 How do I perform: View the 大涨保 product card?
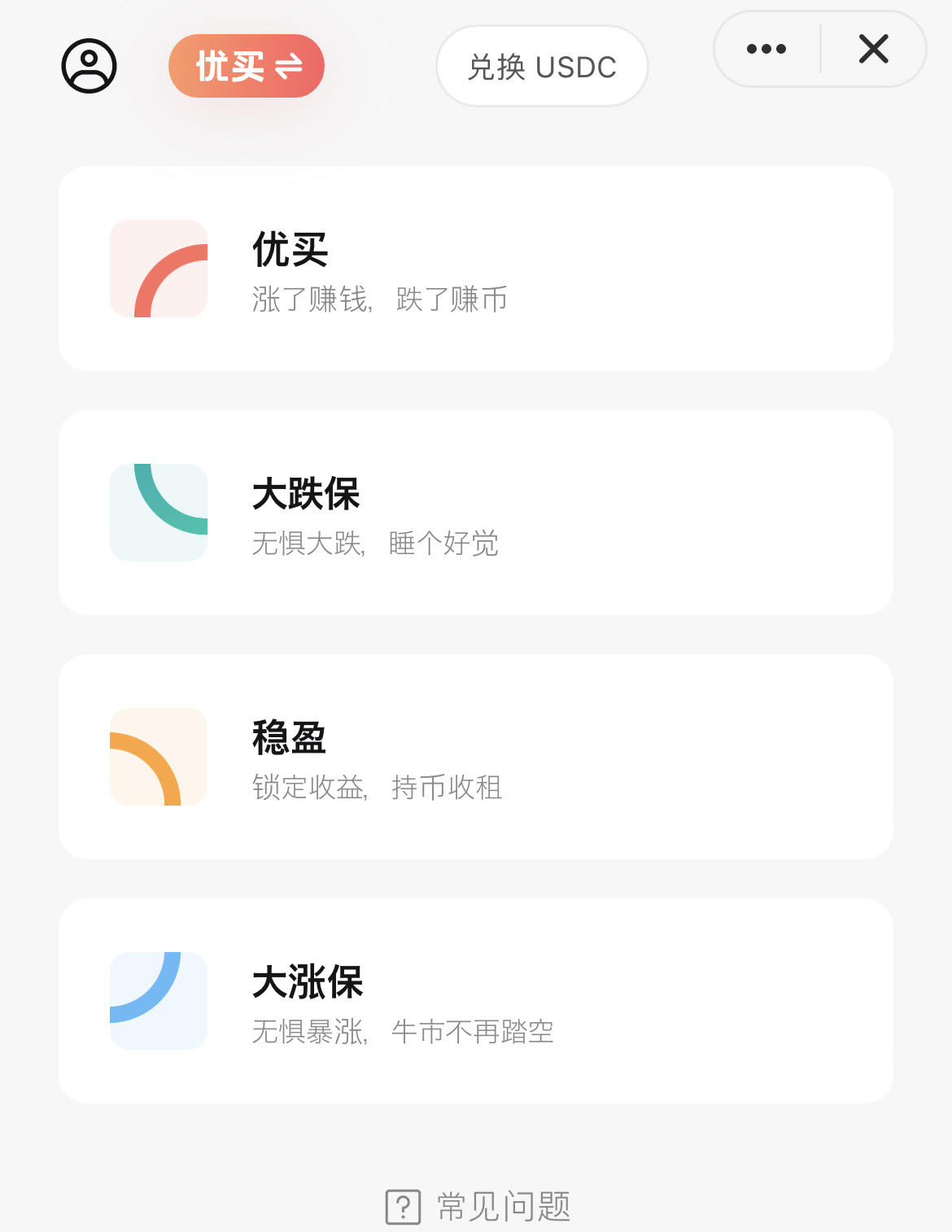pyautogui.click(x=476, y=1001)
